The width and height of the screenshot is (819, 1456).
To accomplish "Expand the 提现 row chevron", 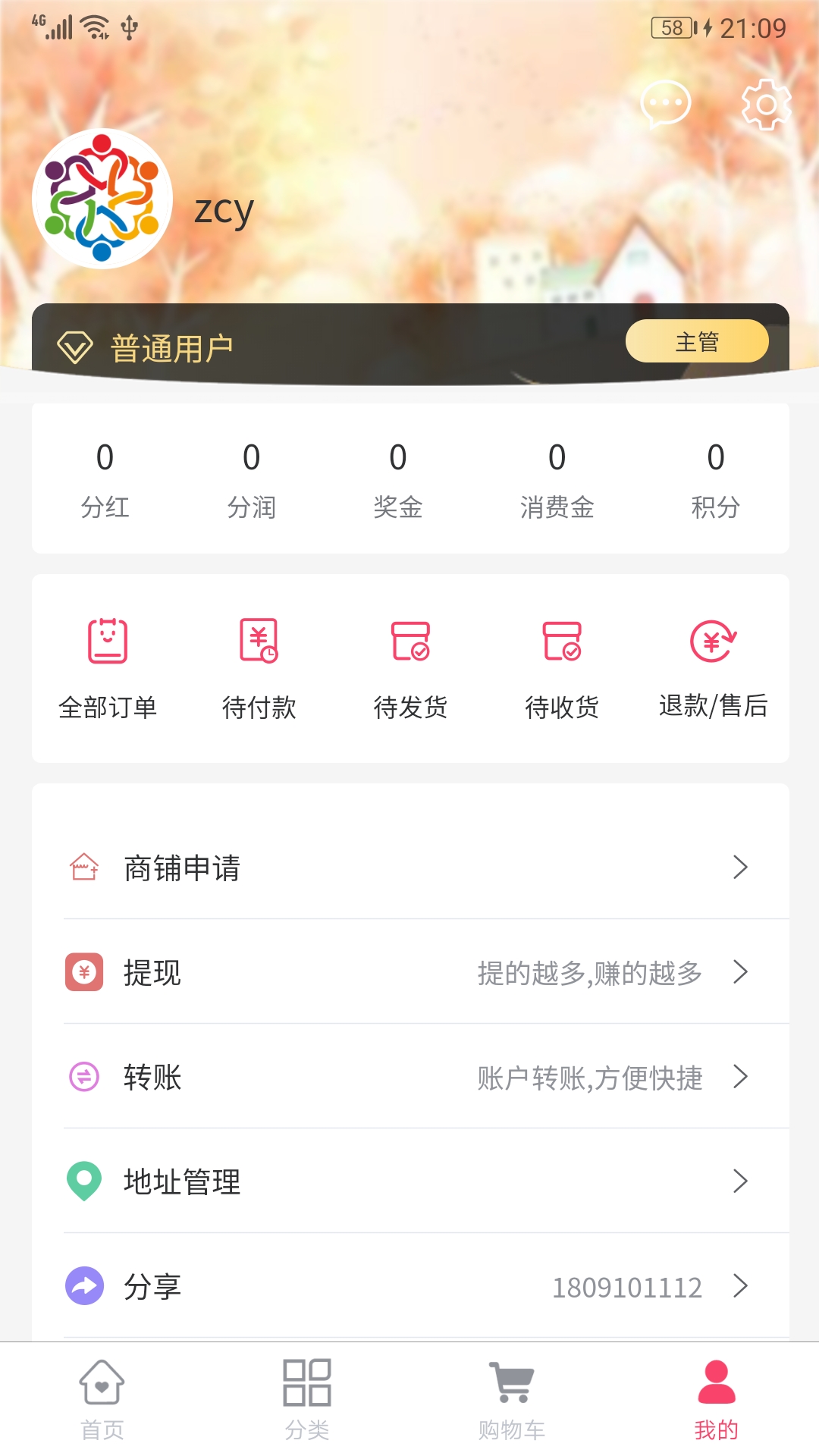I will (x=742, y=972).
